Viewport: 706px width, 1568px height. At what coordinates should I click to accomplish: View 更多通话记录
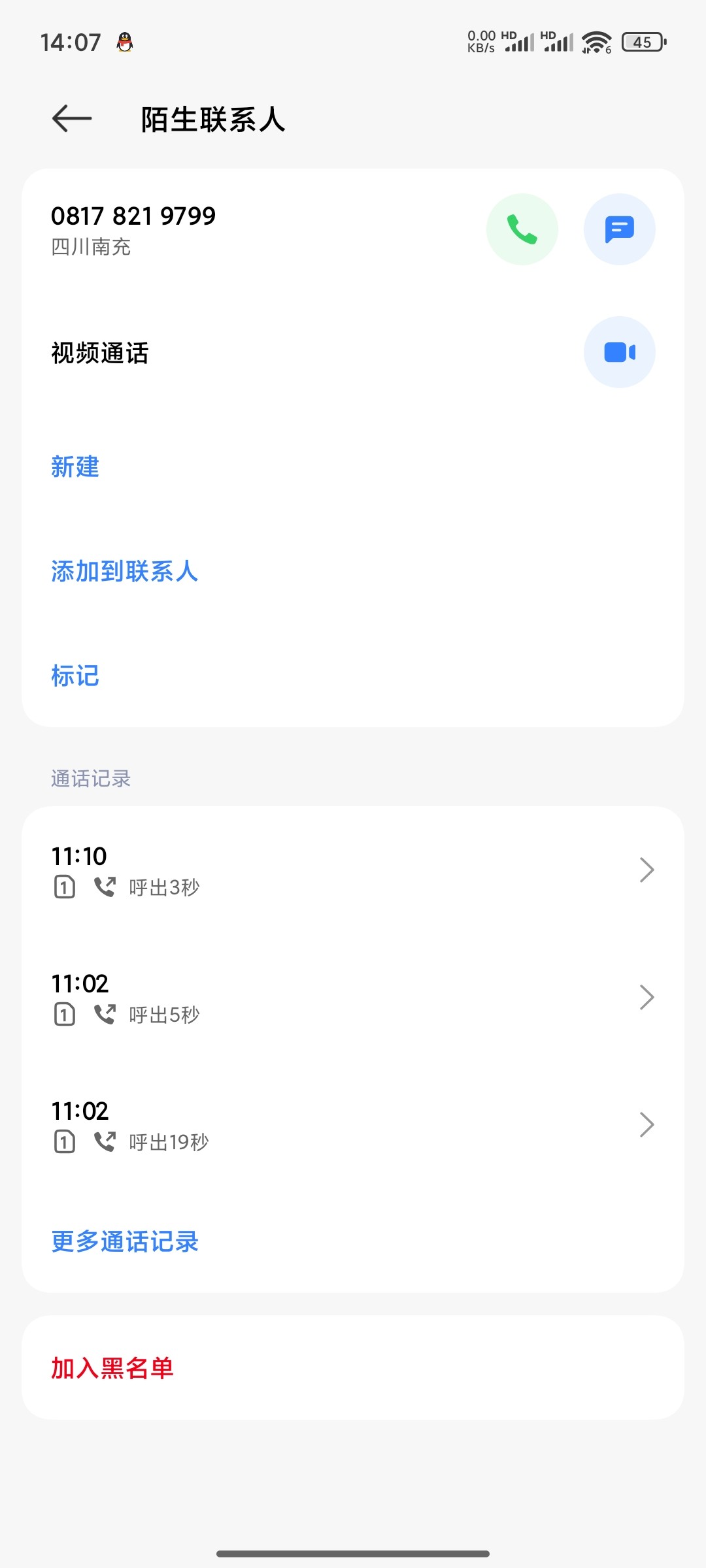pyautogui.click(x=124, y=1241)
